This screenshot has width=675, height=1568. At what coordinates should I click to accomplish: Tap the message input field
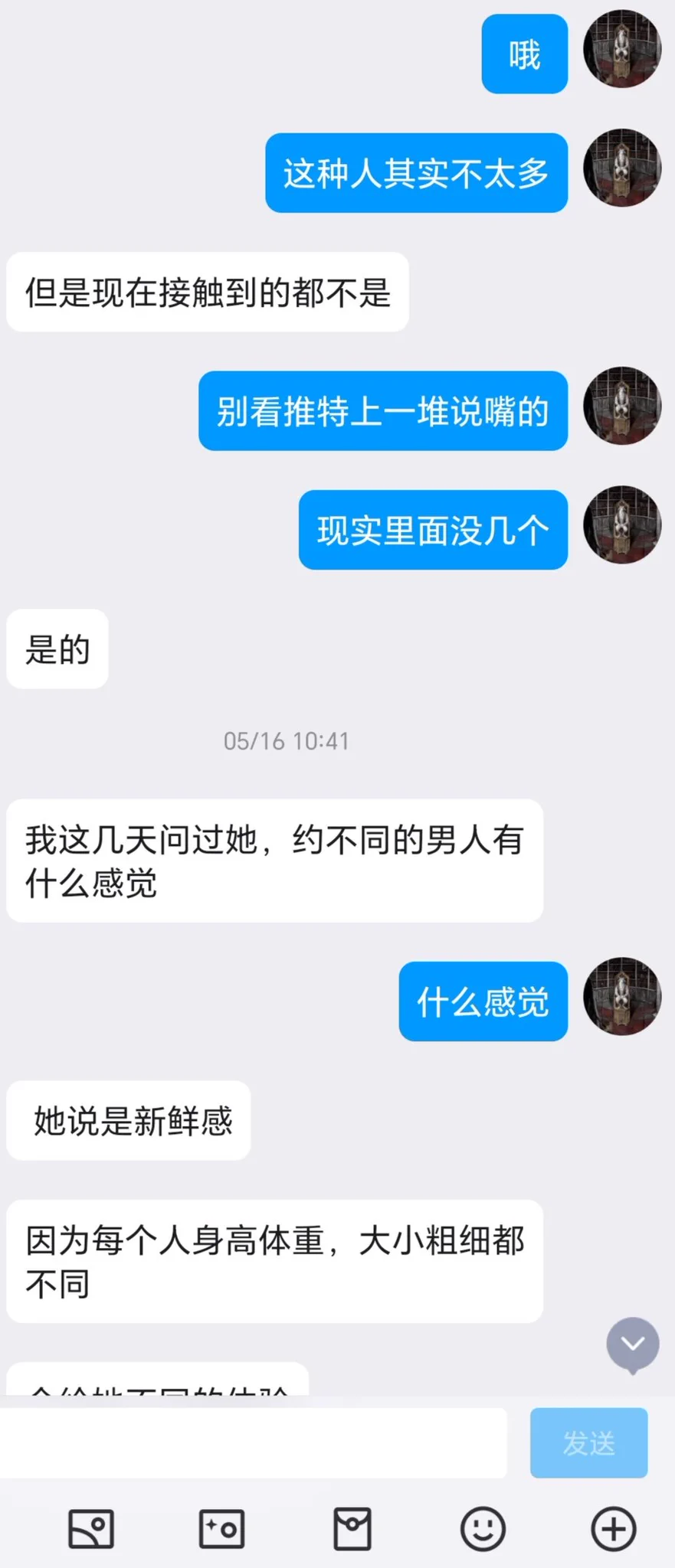click(253, 1442)
